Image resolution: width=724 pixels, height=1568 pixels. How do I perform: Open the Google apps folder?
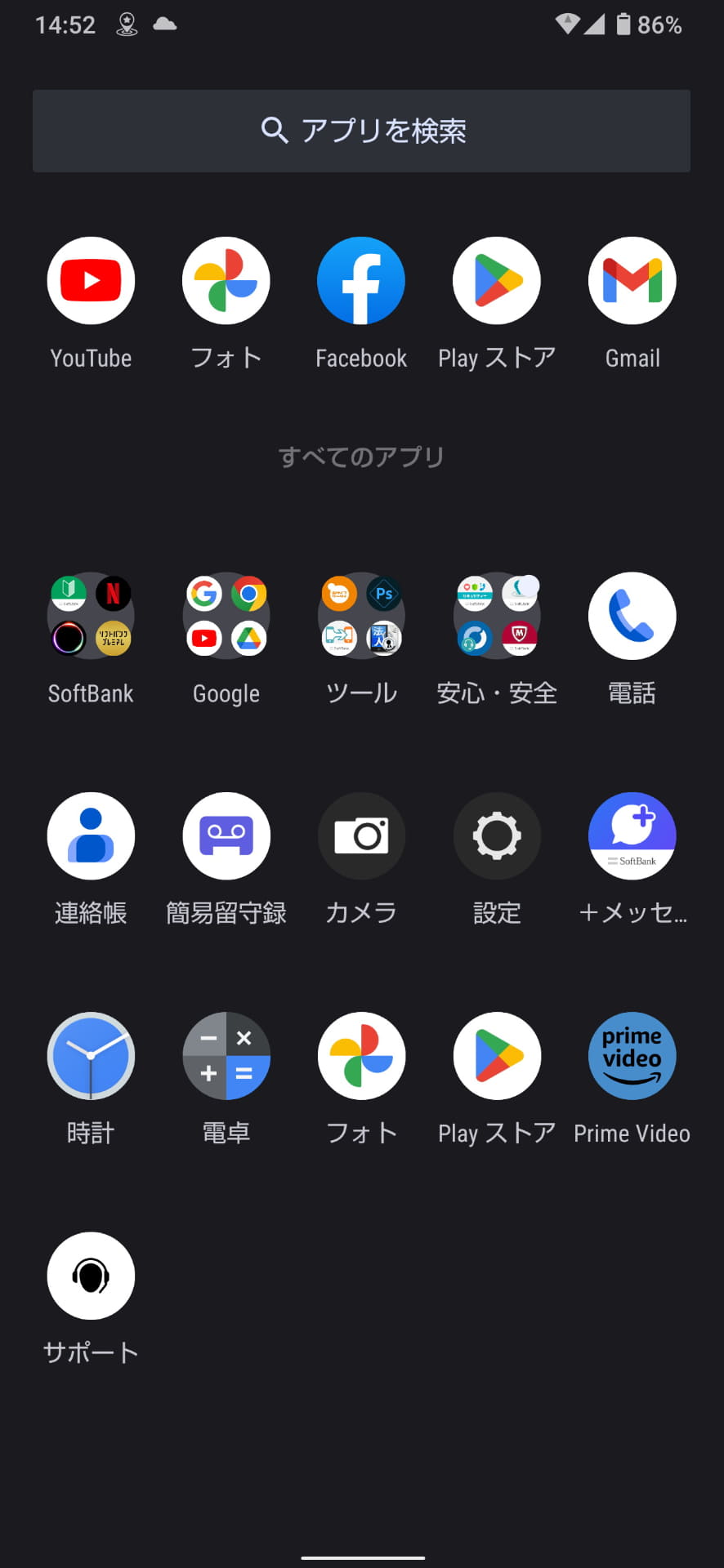226,616
